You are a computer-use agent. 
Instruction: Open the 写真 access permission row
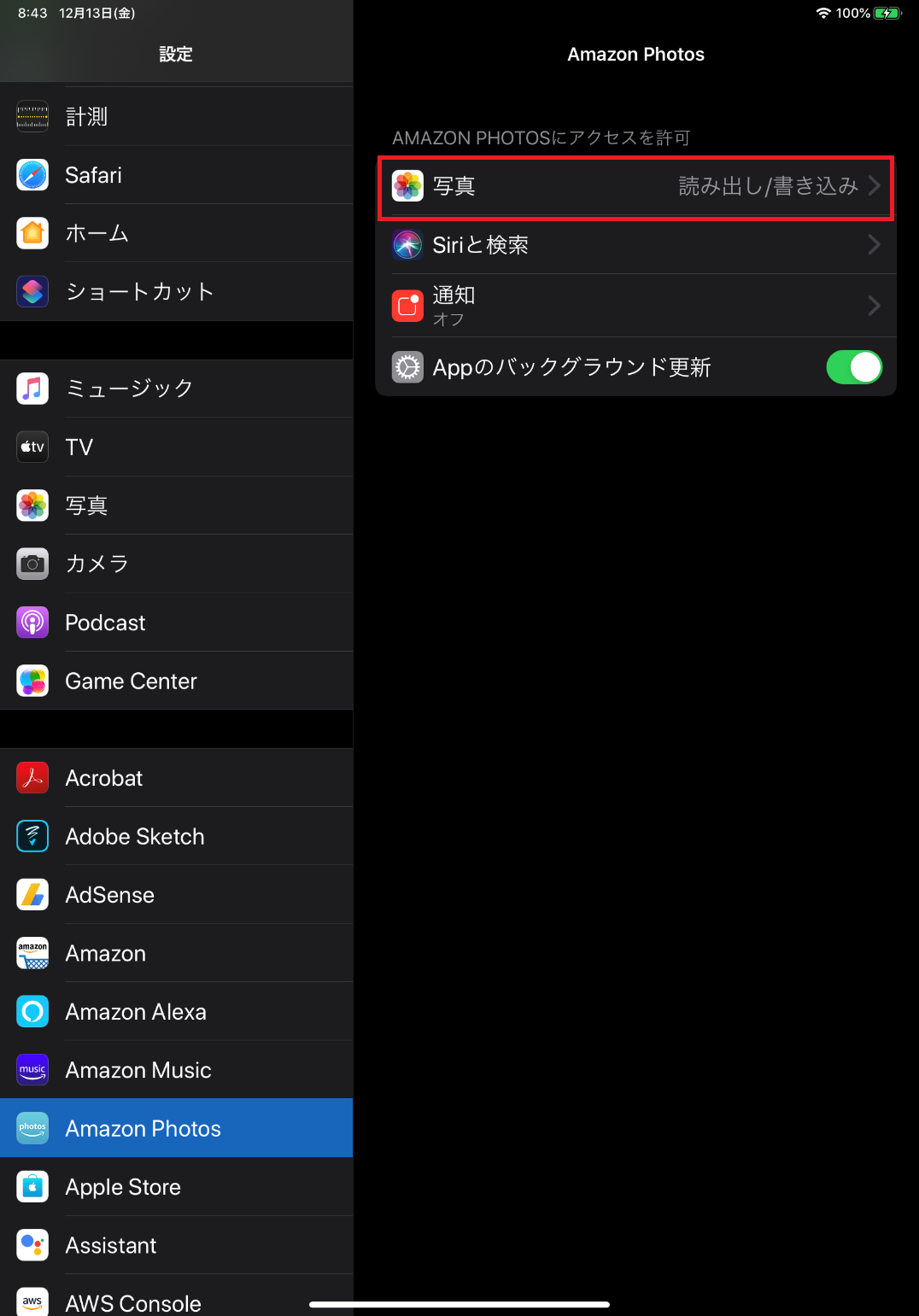(635, 186)
